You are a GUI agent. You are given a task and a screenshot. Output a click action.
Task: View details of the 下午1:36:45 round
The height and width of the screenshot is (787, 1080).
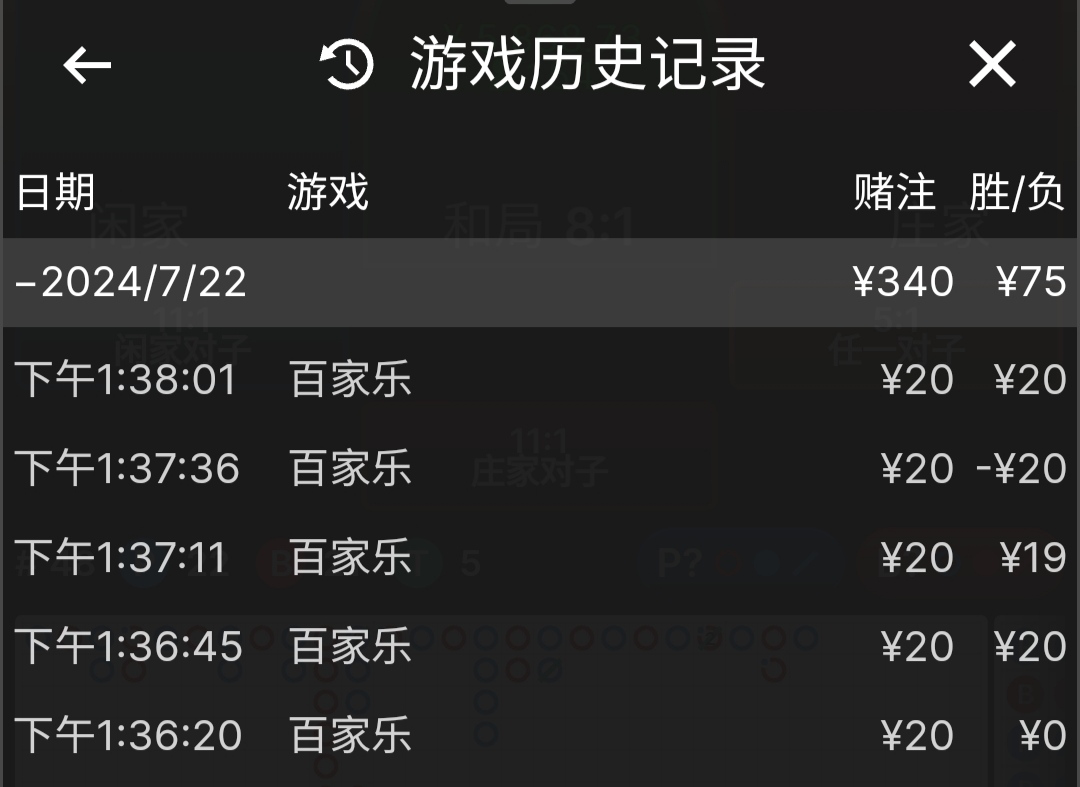point(540,646)
